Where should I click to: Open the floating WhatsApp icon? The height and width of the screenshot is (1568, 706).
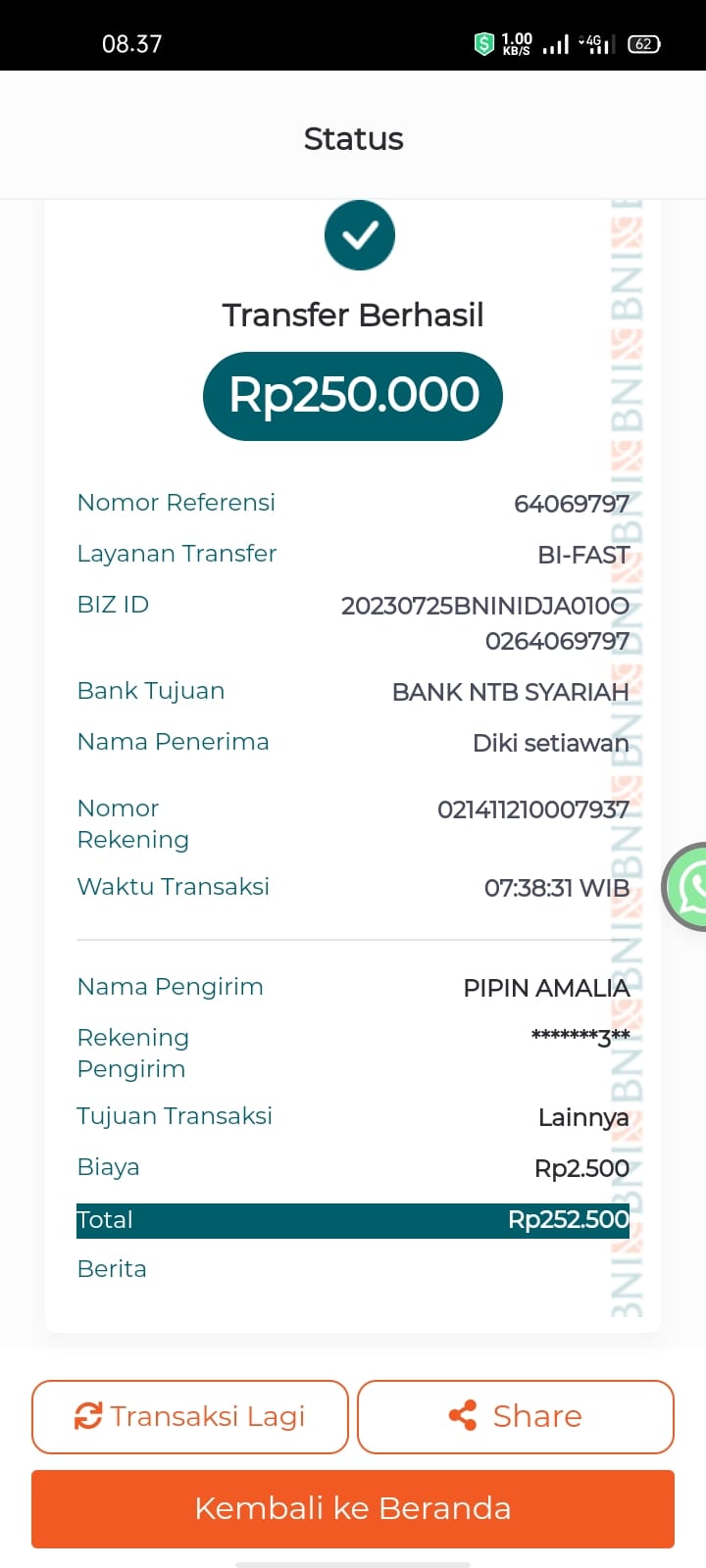click(x=689, y=886)
